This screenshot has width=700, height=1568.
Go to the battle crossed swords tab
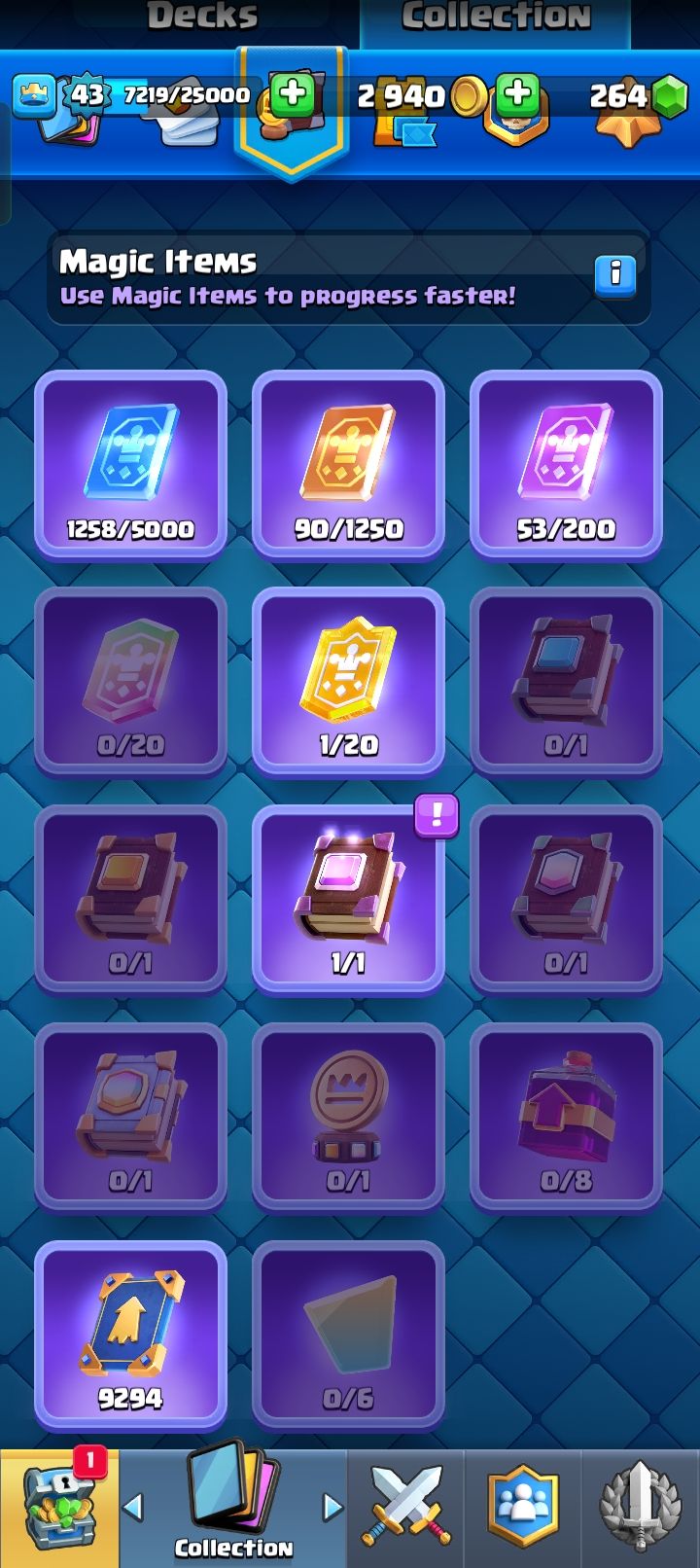(x=405, y=1509)
